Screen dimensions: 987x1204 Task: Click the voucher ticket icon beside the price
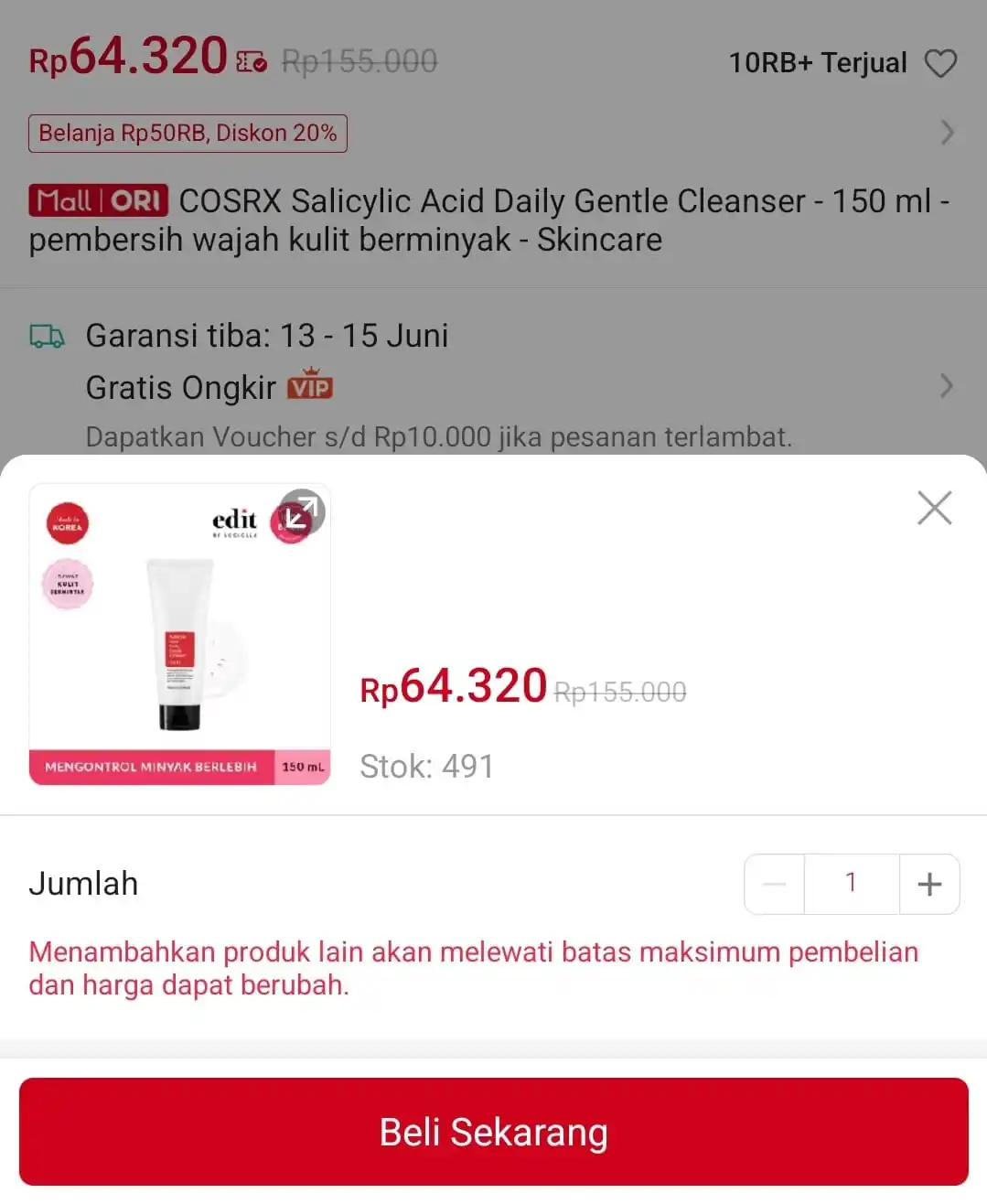(251, 62)
